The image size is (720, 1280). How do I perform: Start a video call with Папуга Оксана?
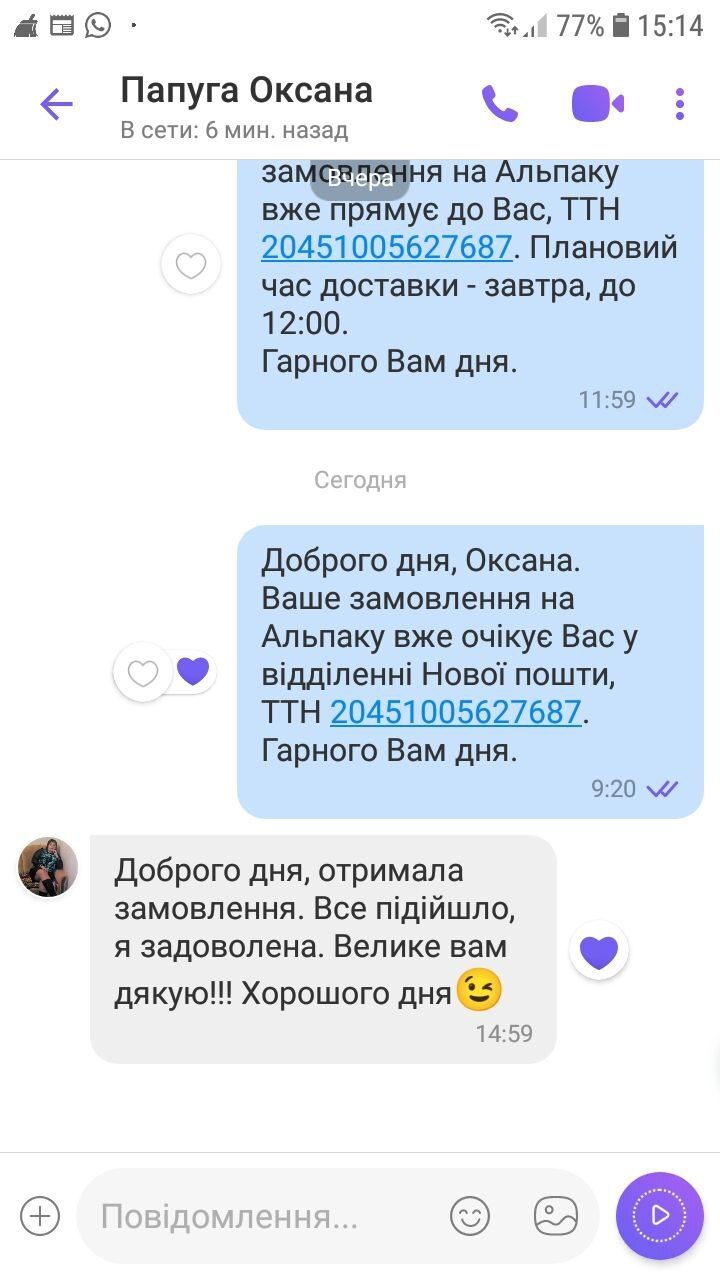[597, 104]
